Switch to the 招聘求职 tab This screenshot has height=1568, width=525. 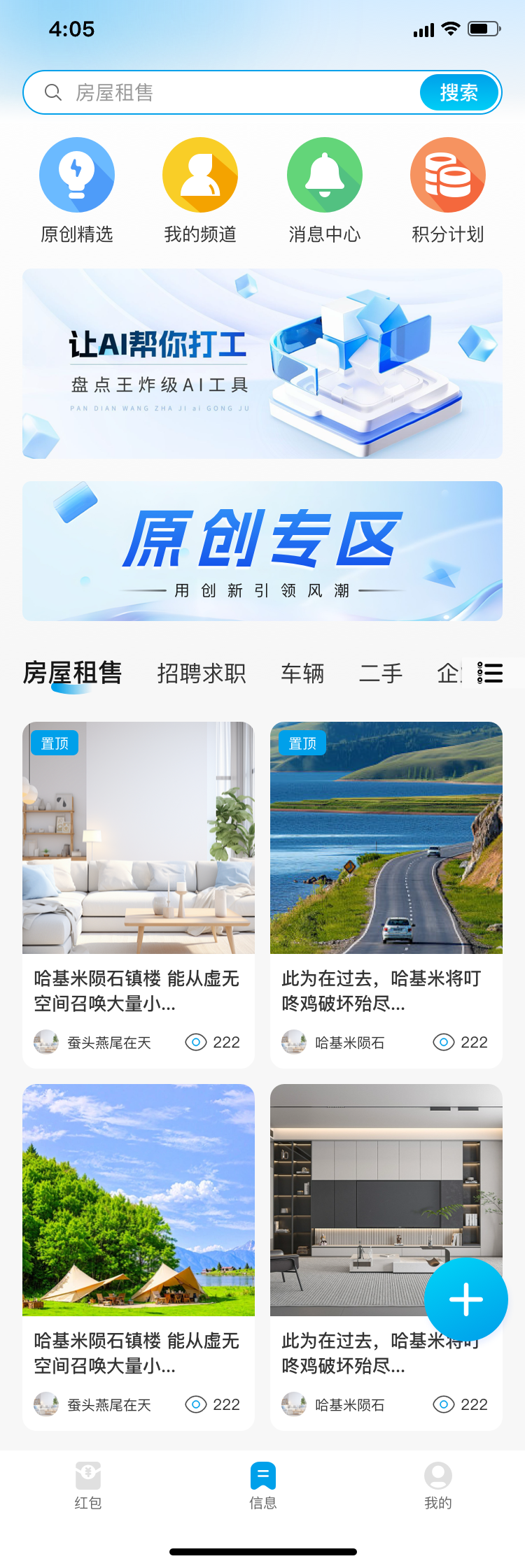(x=202, y=673)
